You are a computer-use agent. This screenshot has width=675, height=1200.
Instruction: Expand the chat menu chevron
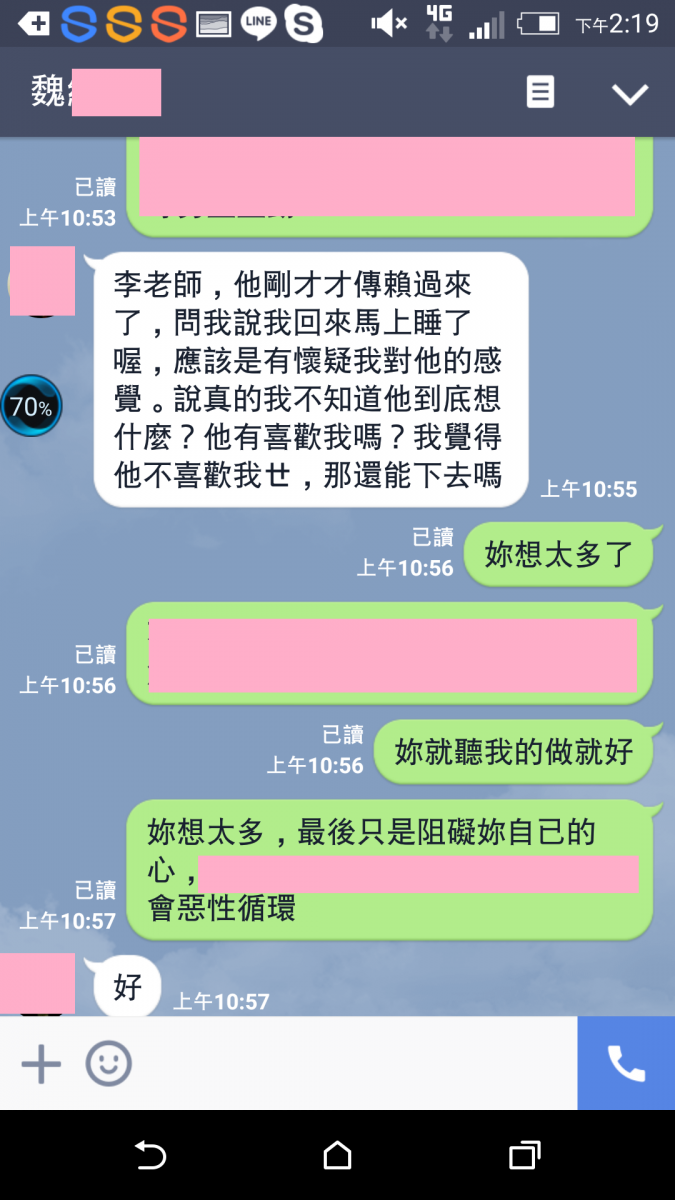coord(630,94)
